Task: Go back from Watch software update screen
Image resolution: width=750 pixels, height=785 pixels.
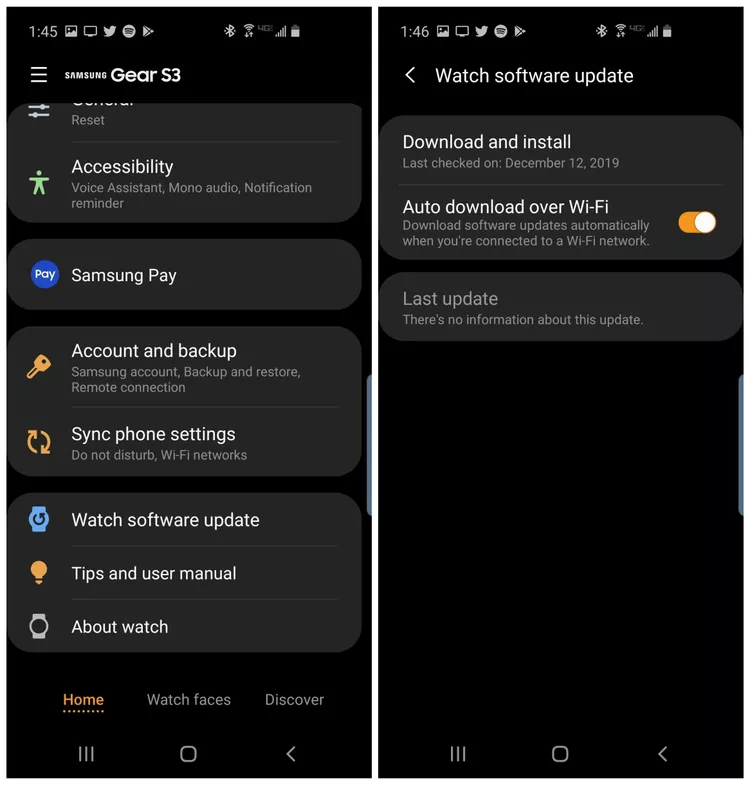Action: (x=410, y=75)
